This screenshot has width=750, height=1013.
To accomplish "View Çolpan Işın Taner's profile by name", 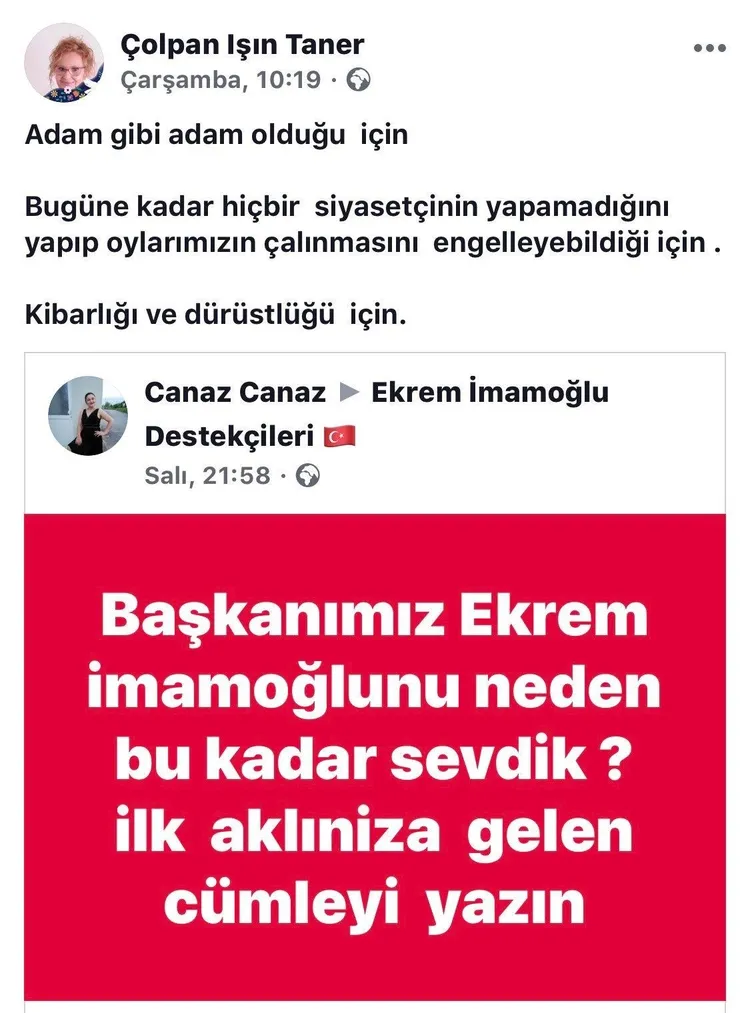I will 242,44.
